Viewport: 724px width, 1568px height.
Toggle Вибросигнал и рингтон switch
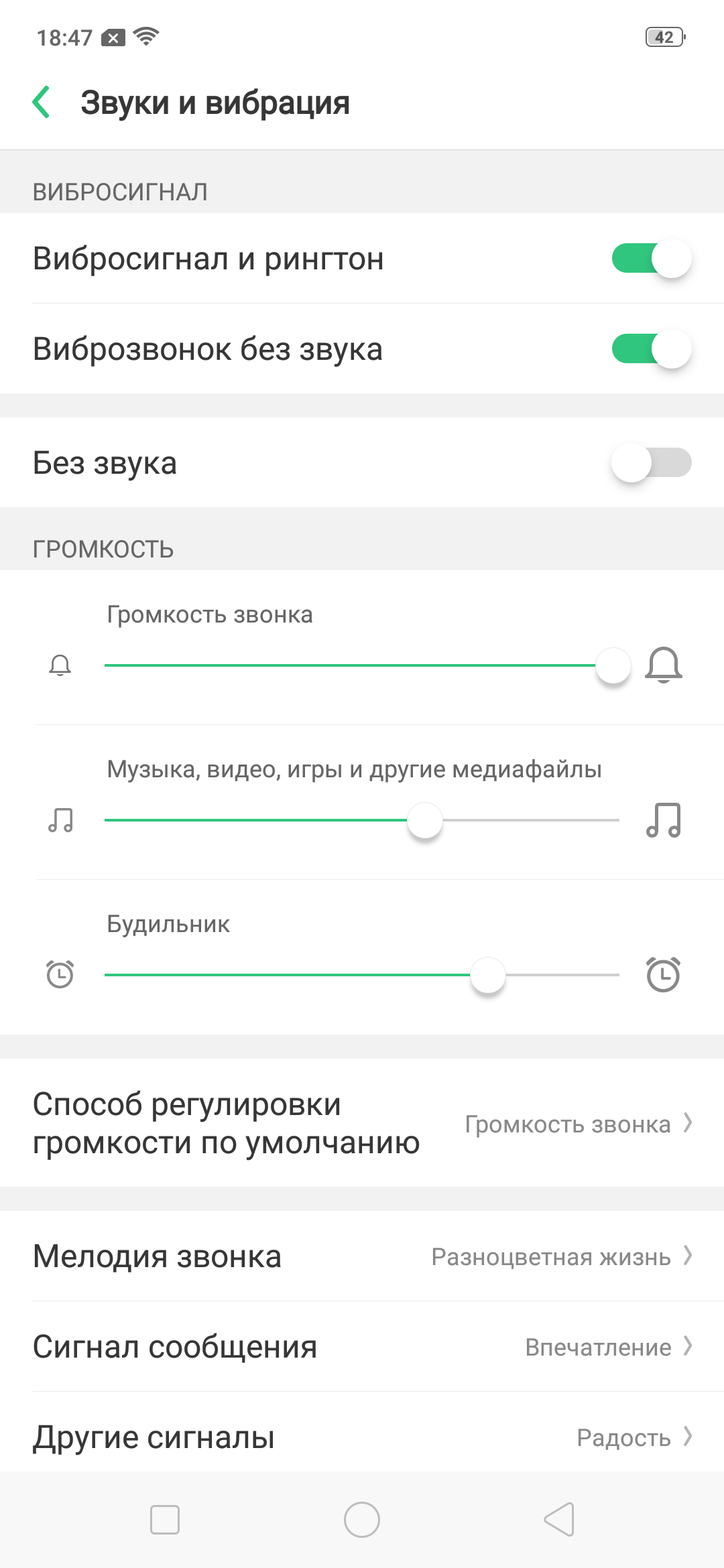pyautogui.click(x=650, y=259)
